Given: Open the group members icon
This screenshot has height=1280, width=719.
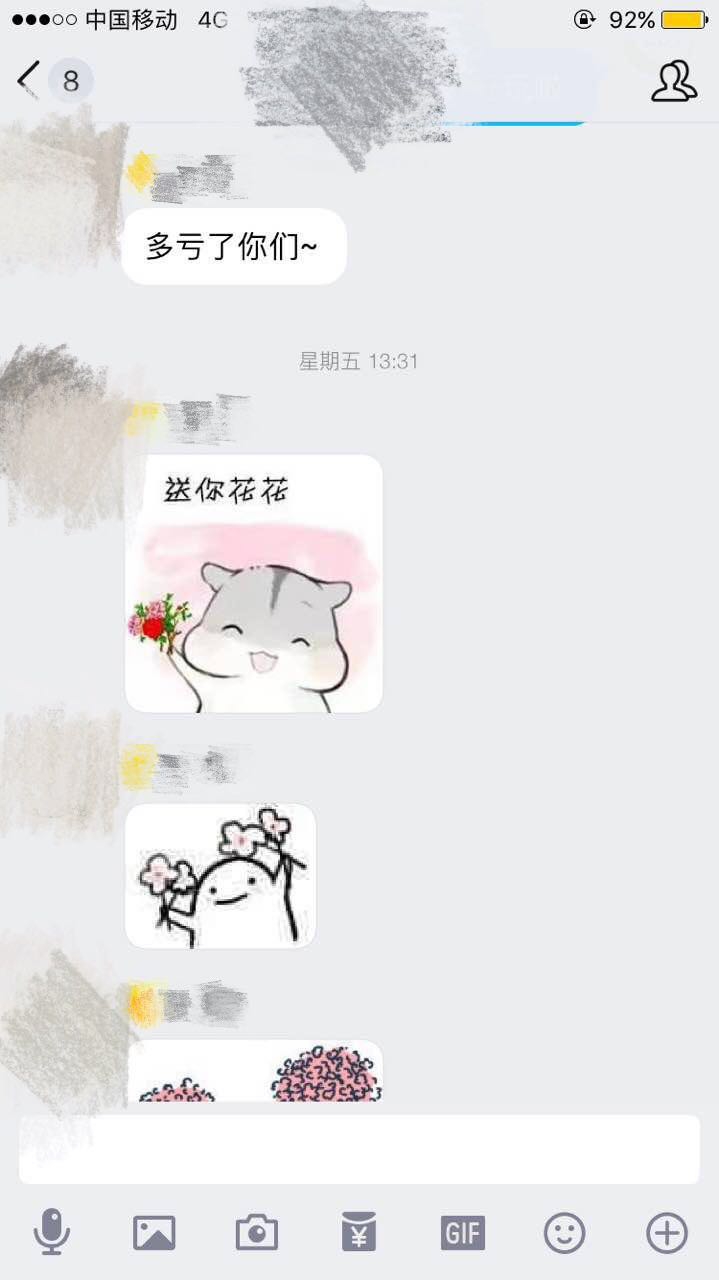Looking at the screenshot, I should pos(674,81).
